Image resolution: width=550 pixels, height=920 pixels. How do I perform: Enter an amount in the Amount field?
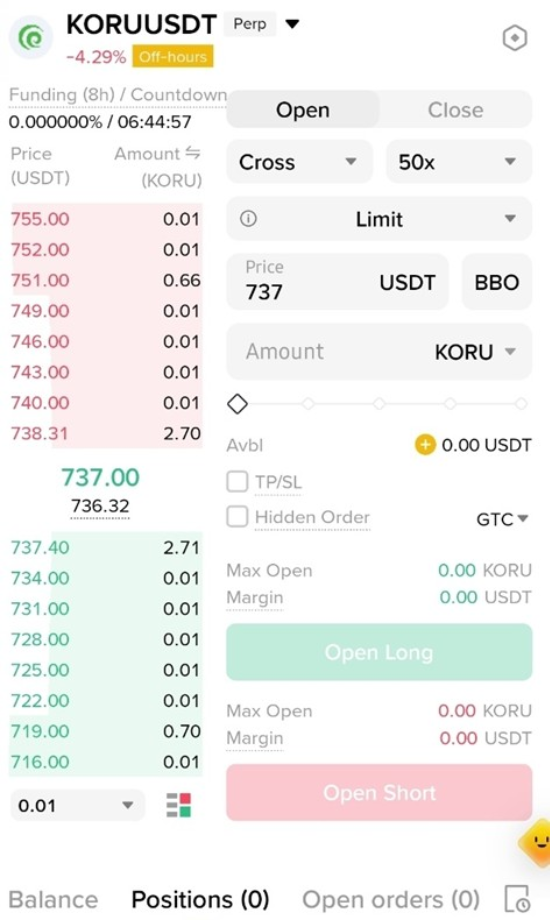pos(379,351)
